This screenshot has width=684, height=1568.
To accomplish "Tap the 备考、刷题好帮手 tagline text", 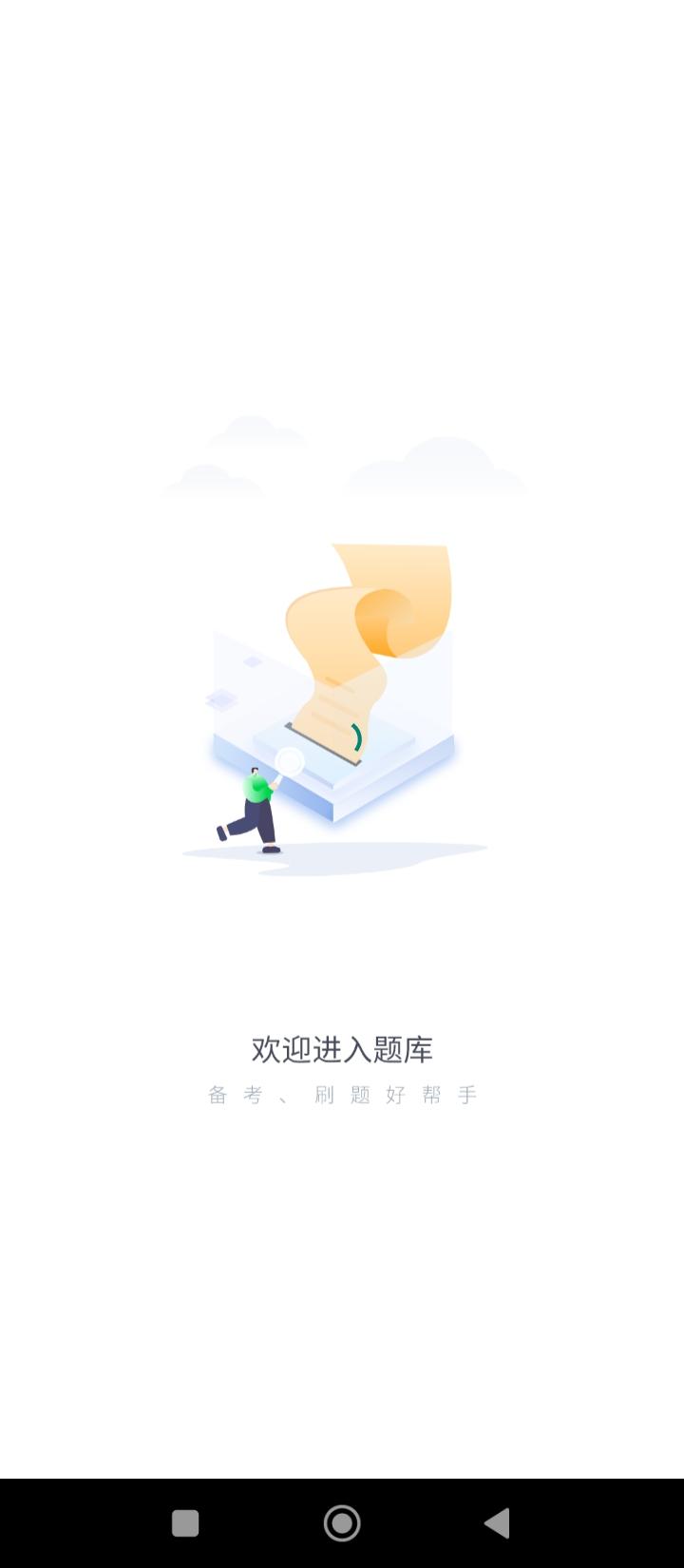I will pyautogui.click(x=342, y=1095).
